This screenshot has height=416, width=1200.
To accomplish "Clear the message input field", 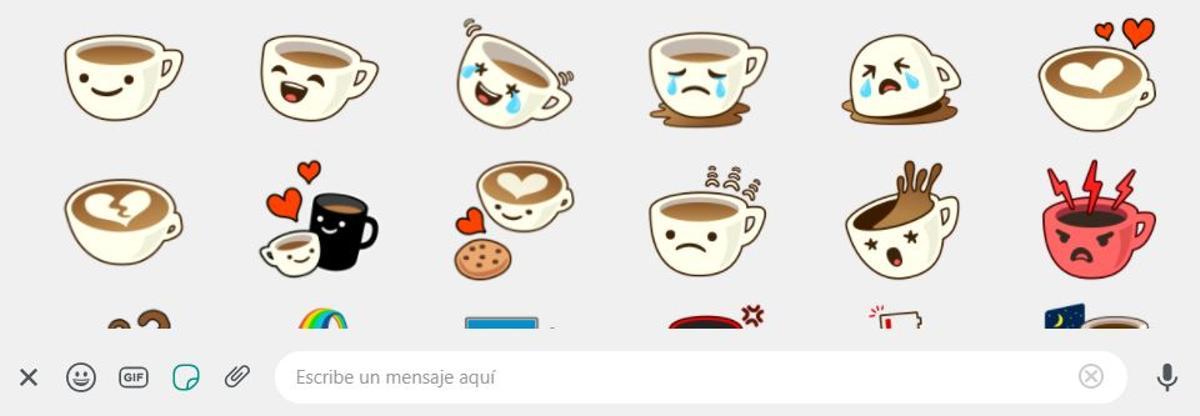I will point(1091,377).
